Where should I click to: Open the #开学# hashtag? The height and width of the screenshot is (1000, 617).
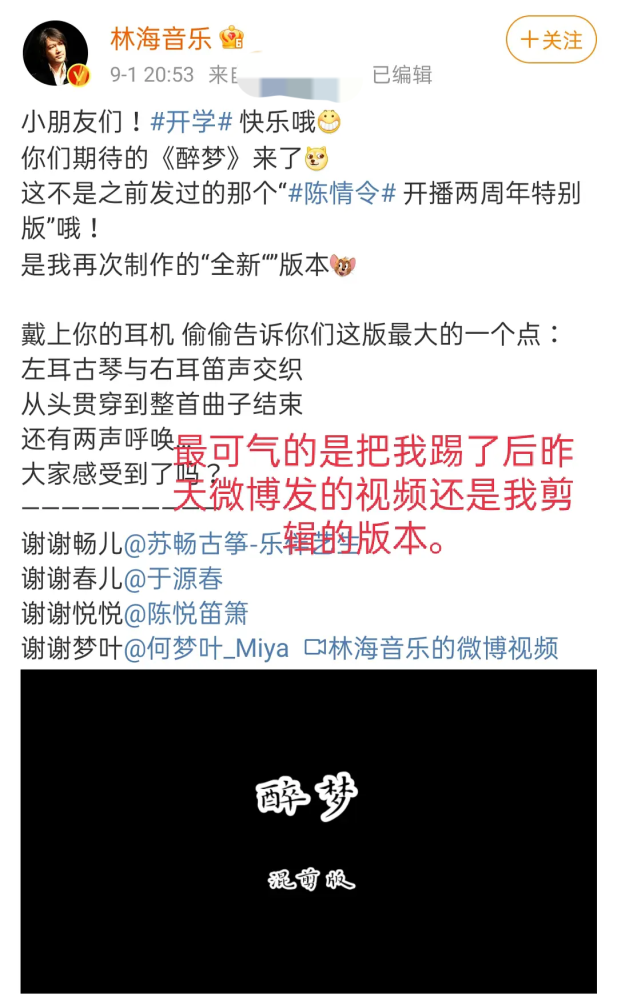point(191,122)
